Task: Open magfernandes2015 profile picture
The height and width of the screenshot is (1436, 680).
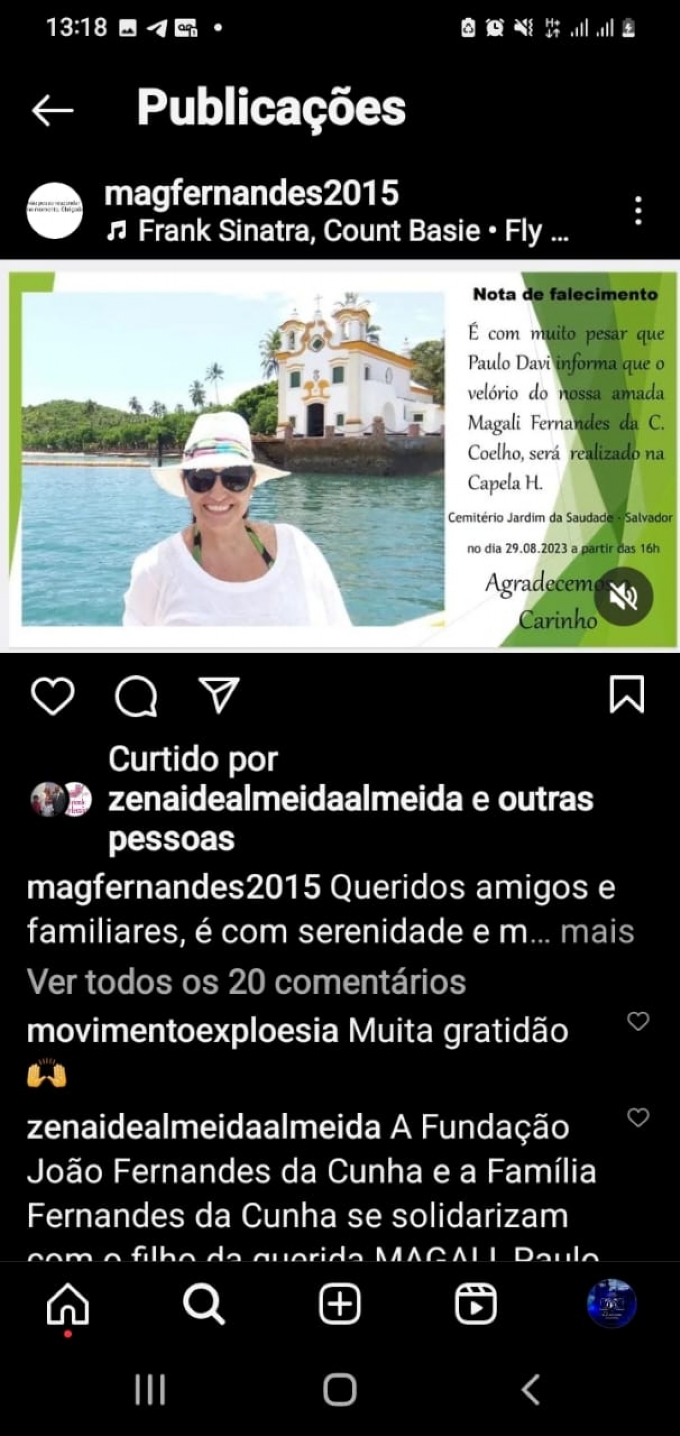Action: pos(55,210)
